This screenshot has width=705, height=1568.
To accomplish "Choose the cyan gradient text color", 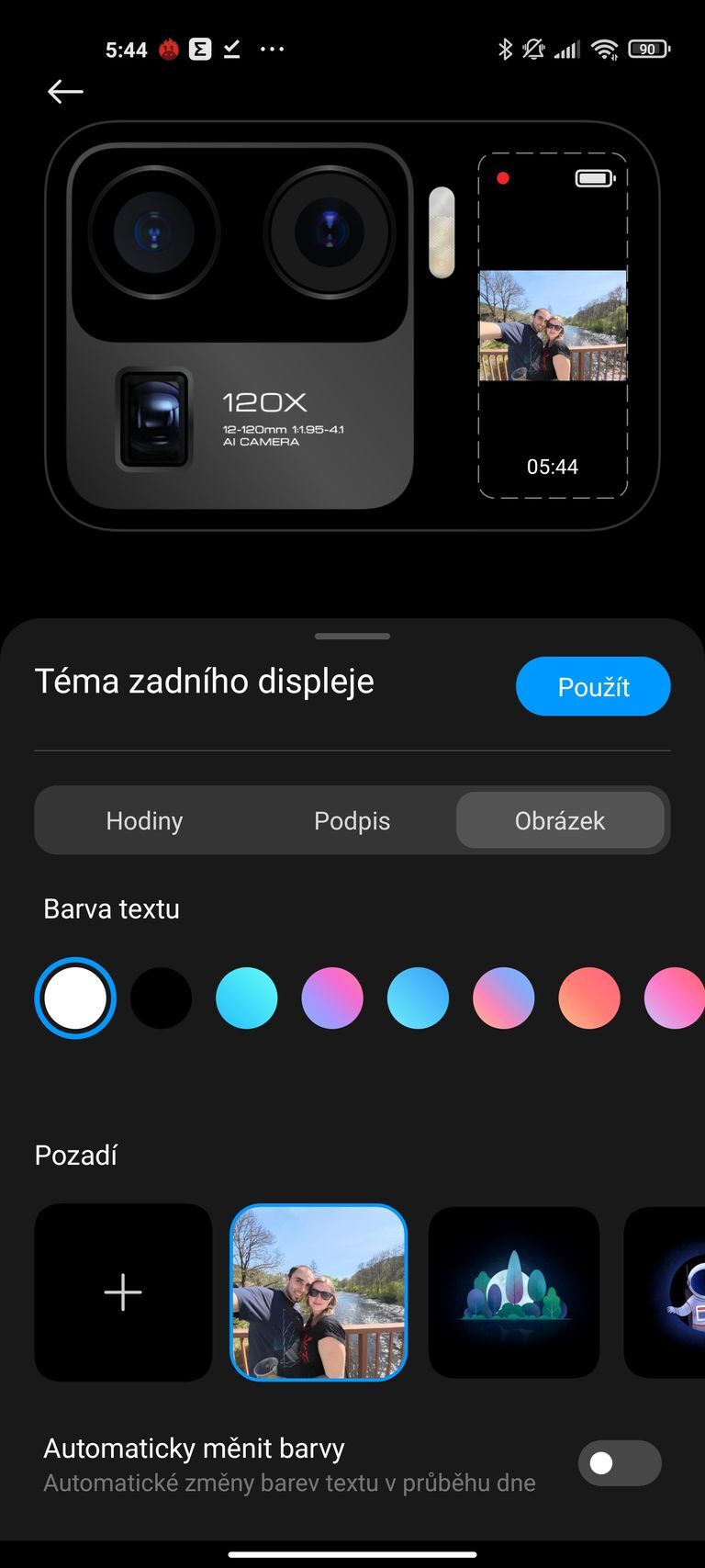I will [246, 998].
